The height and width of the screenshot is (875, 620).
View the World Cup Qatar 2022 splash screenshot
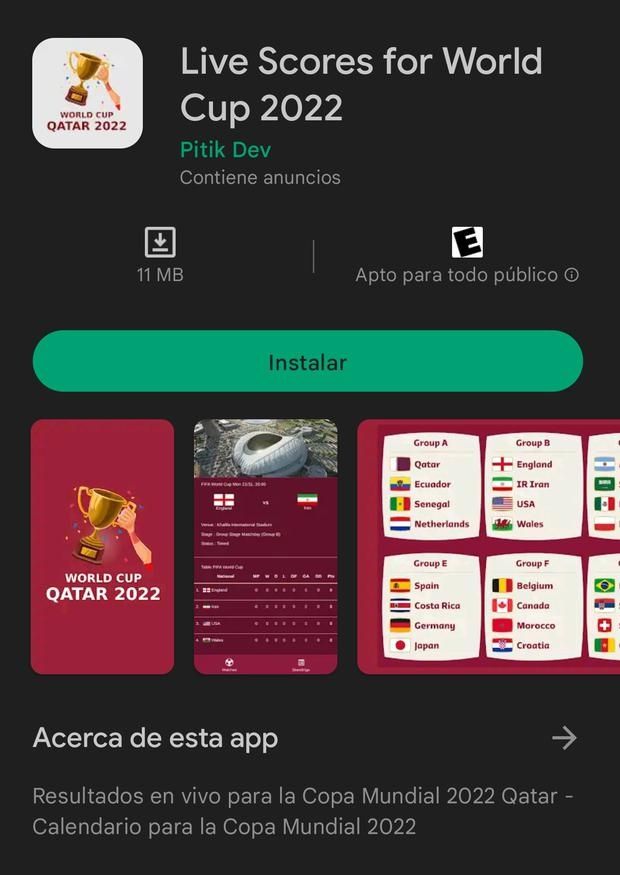(x=102, y=547)
